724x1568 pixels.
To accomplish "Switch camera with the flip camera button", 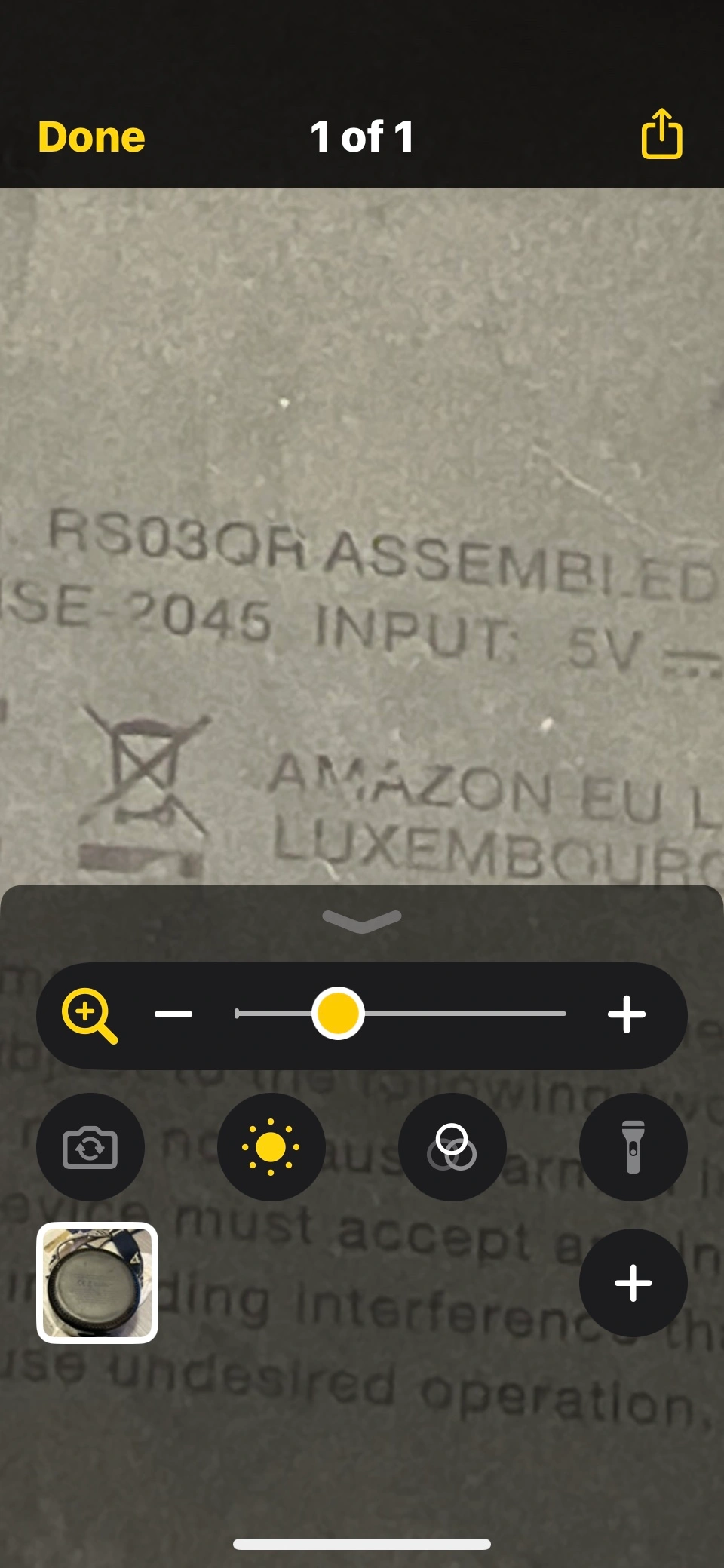I will click(90, 1147).
